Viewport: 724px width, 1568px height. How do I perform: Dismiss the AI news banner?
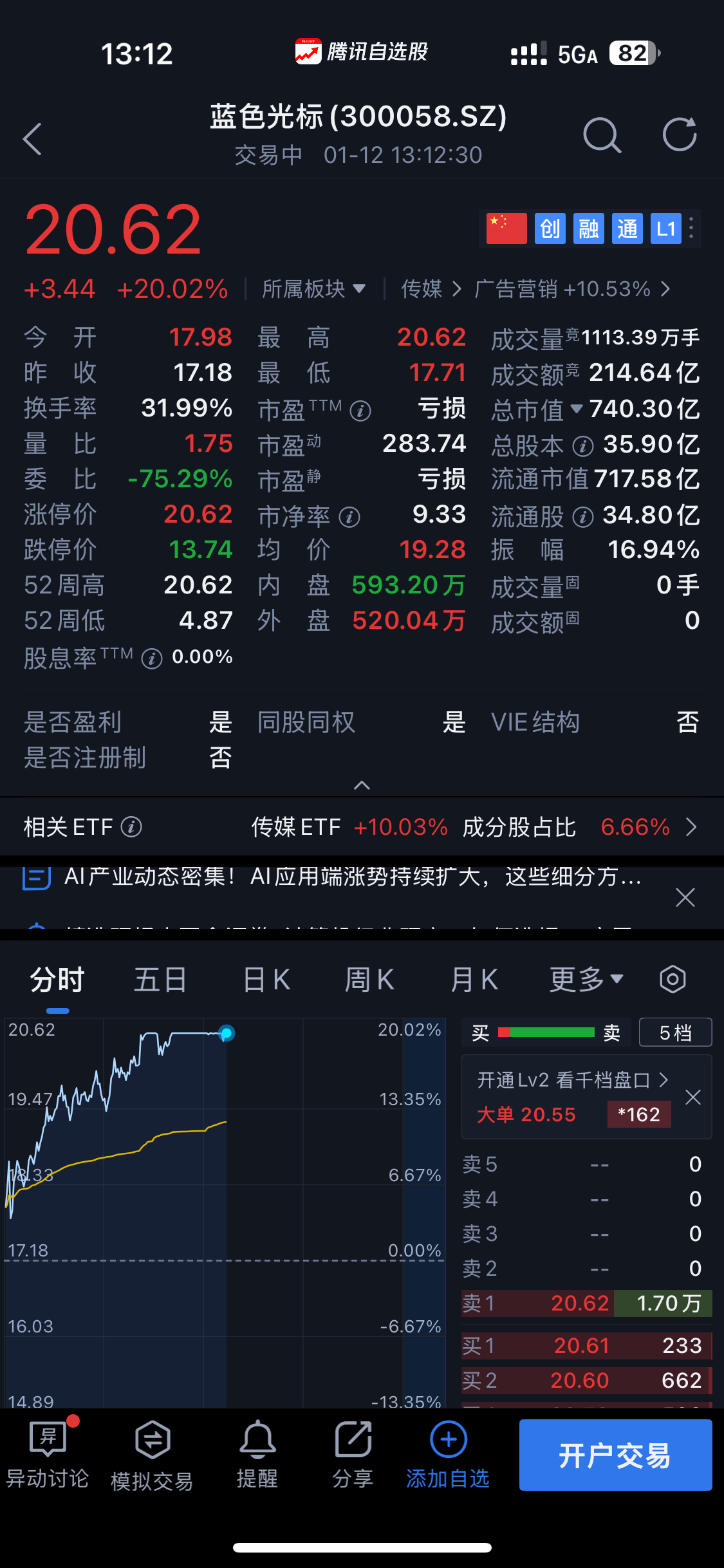685,897
